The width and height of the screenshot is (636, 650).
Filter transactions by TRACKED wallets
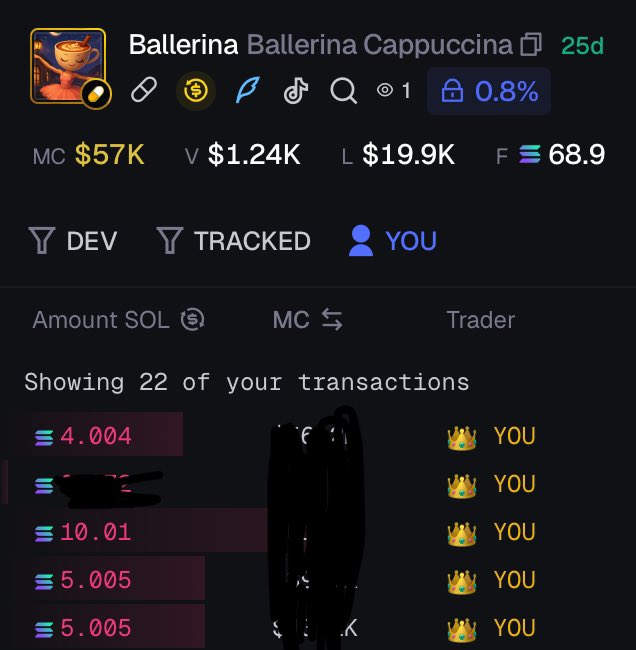point(234,241)
